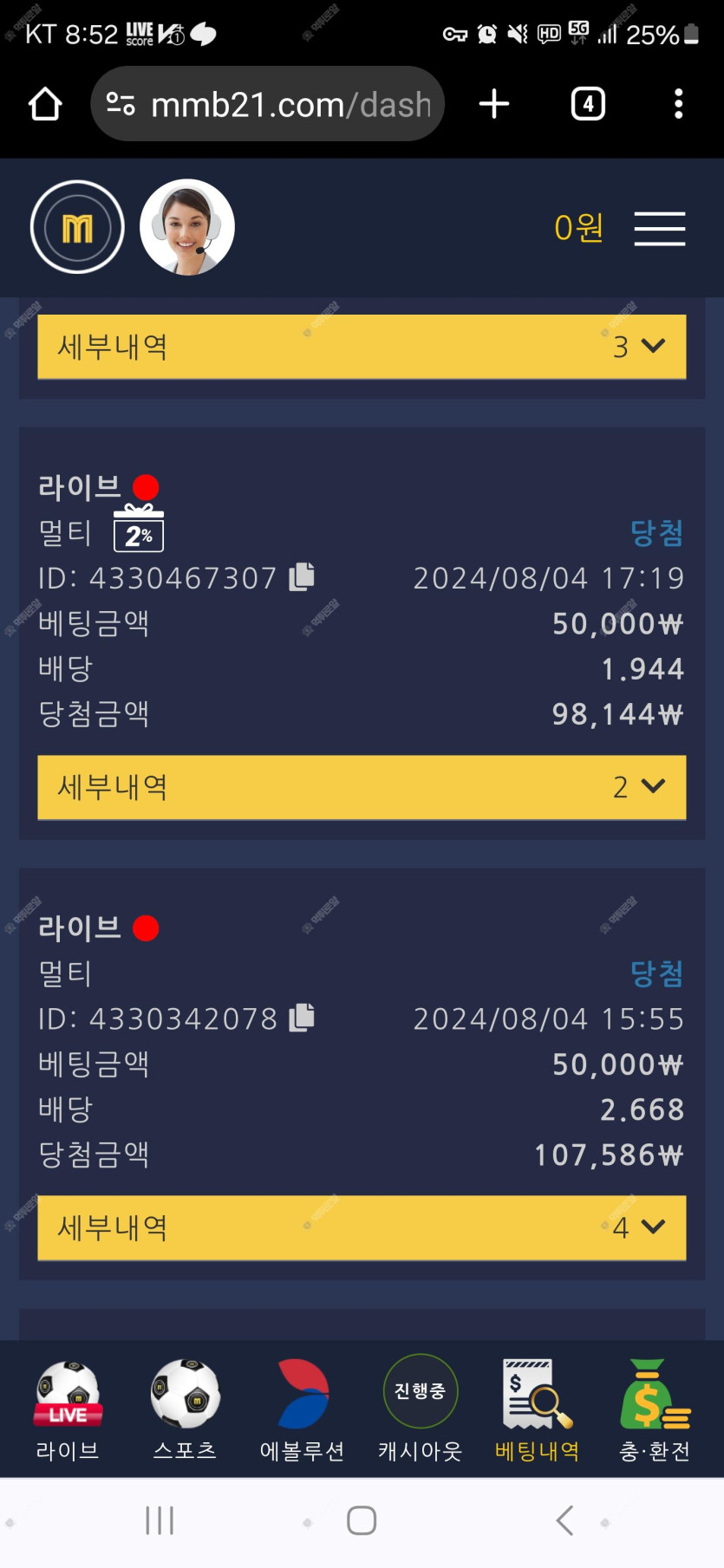Switch to the 라이브 tab
Viewport: 724px width, 1568px height.
pos(68,1410)
